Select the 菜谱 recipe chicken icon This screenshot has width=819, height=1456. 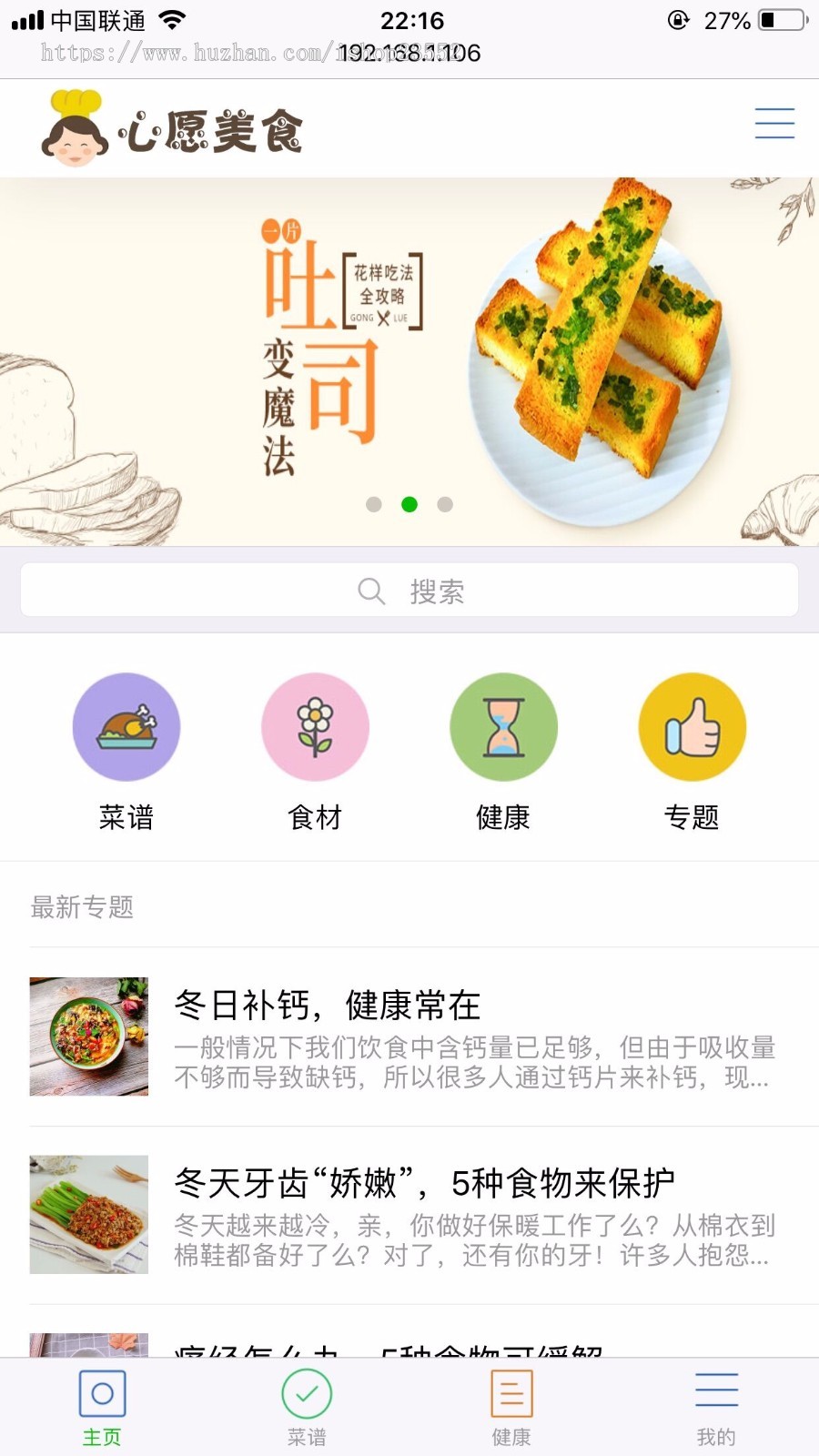(126, 726)
